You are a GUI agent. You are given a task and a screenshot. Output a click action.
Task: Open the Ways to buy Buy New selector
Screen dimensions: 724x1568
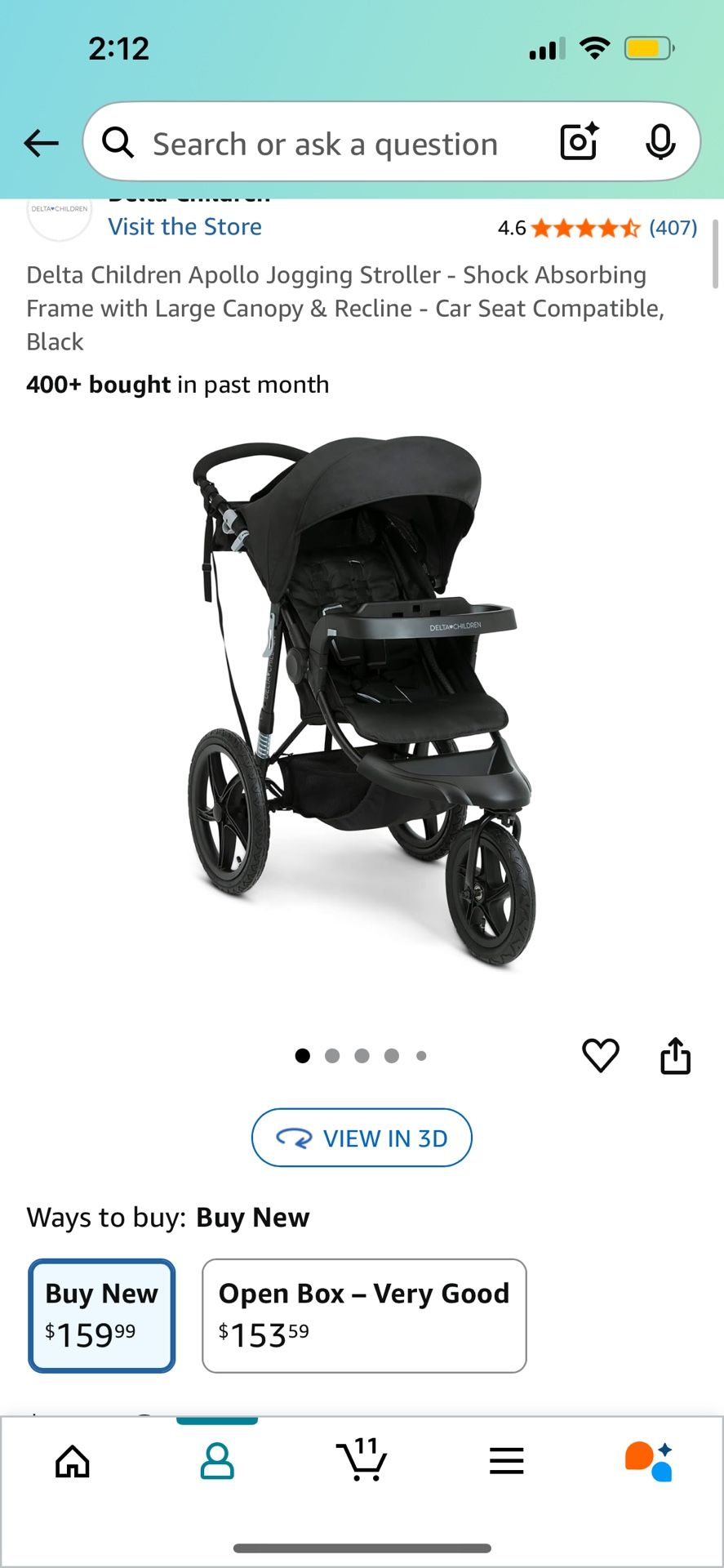tap(253, 1217)
